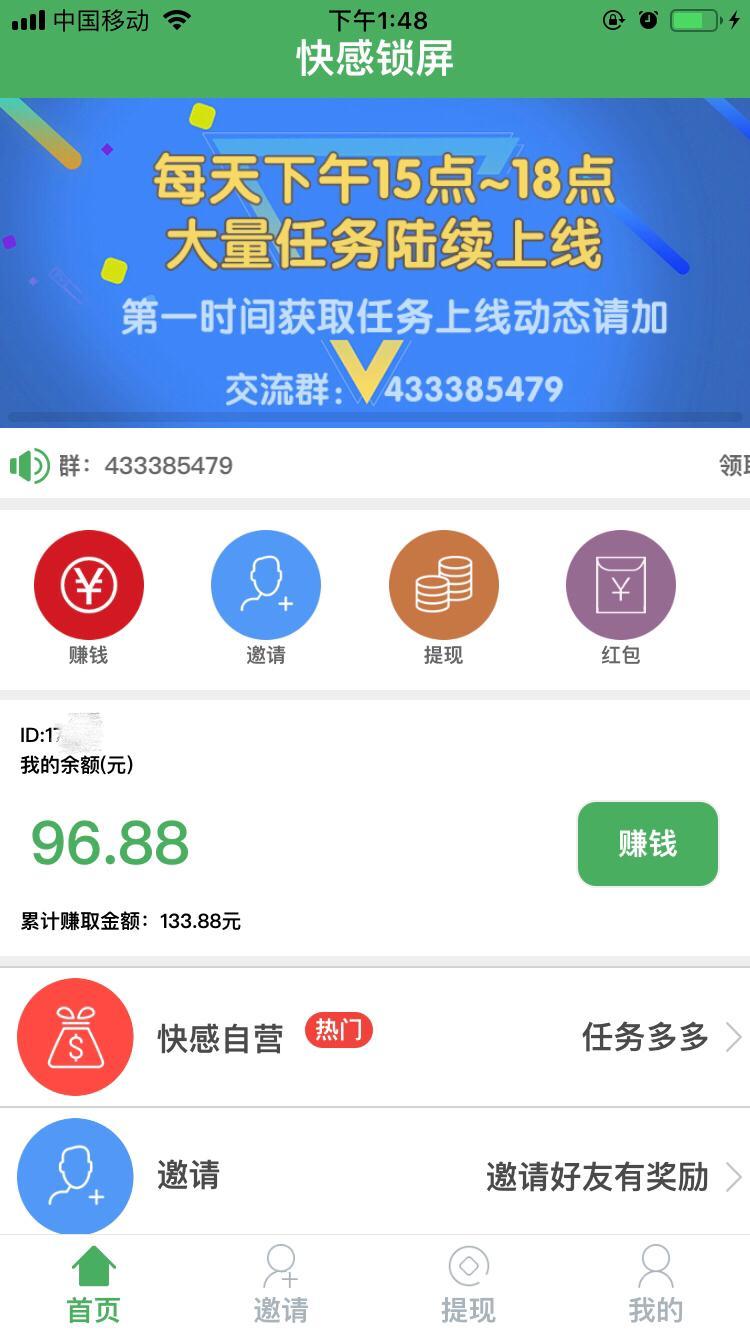This screenshot has width=750, height=1334.
Task: Click the 领取 claim link
Action: tap(735, 465)
